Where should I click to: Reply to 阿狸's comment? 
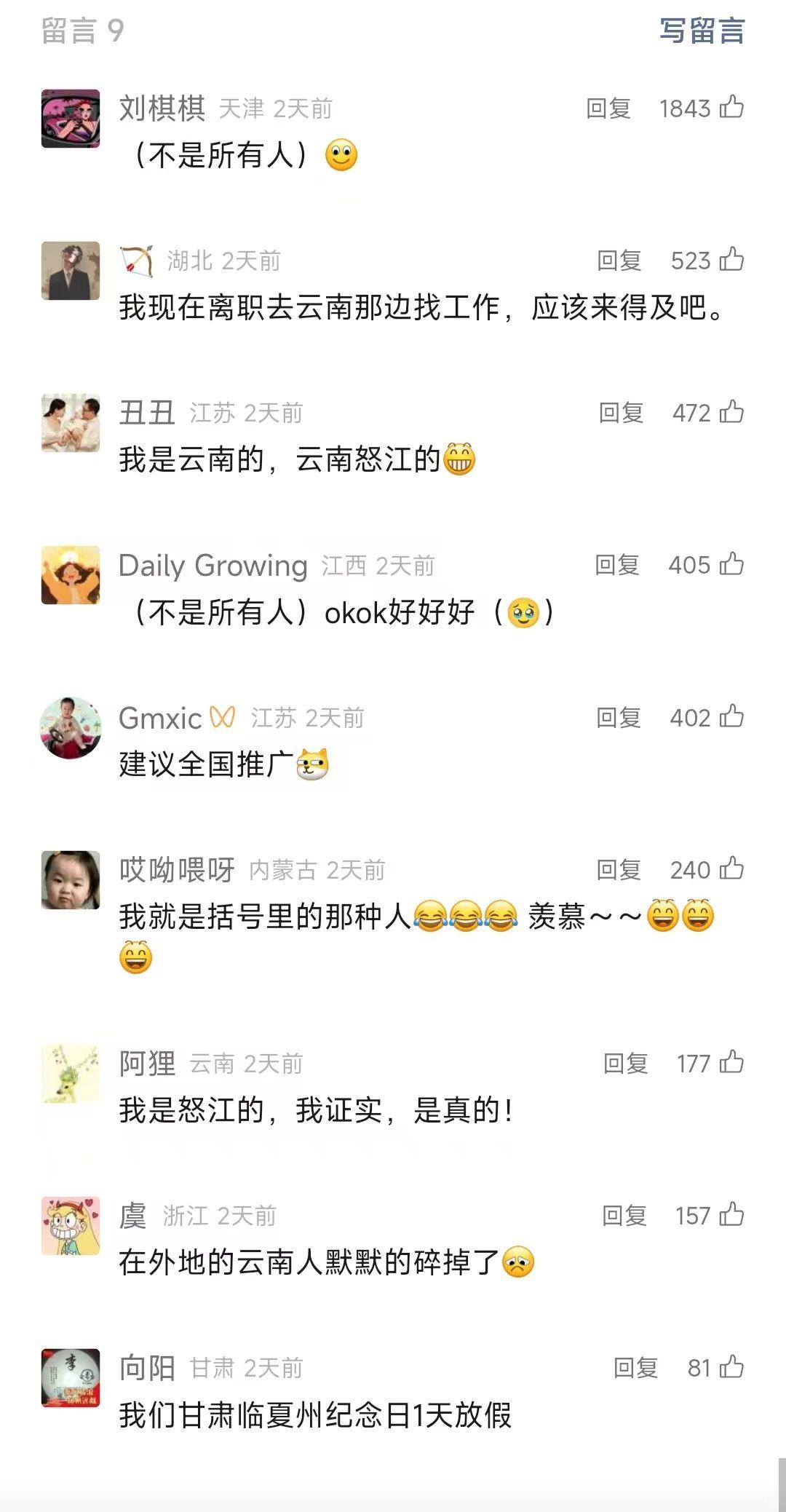point(625,1064)
